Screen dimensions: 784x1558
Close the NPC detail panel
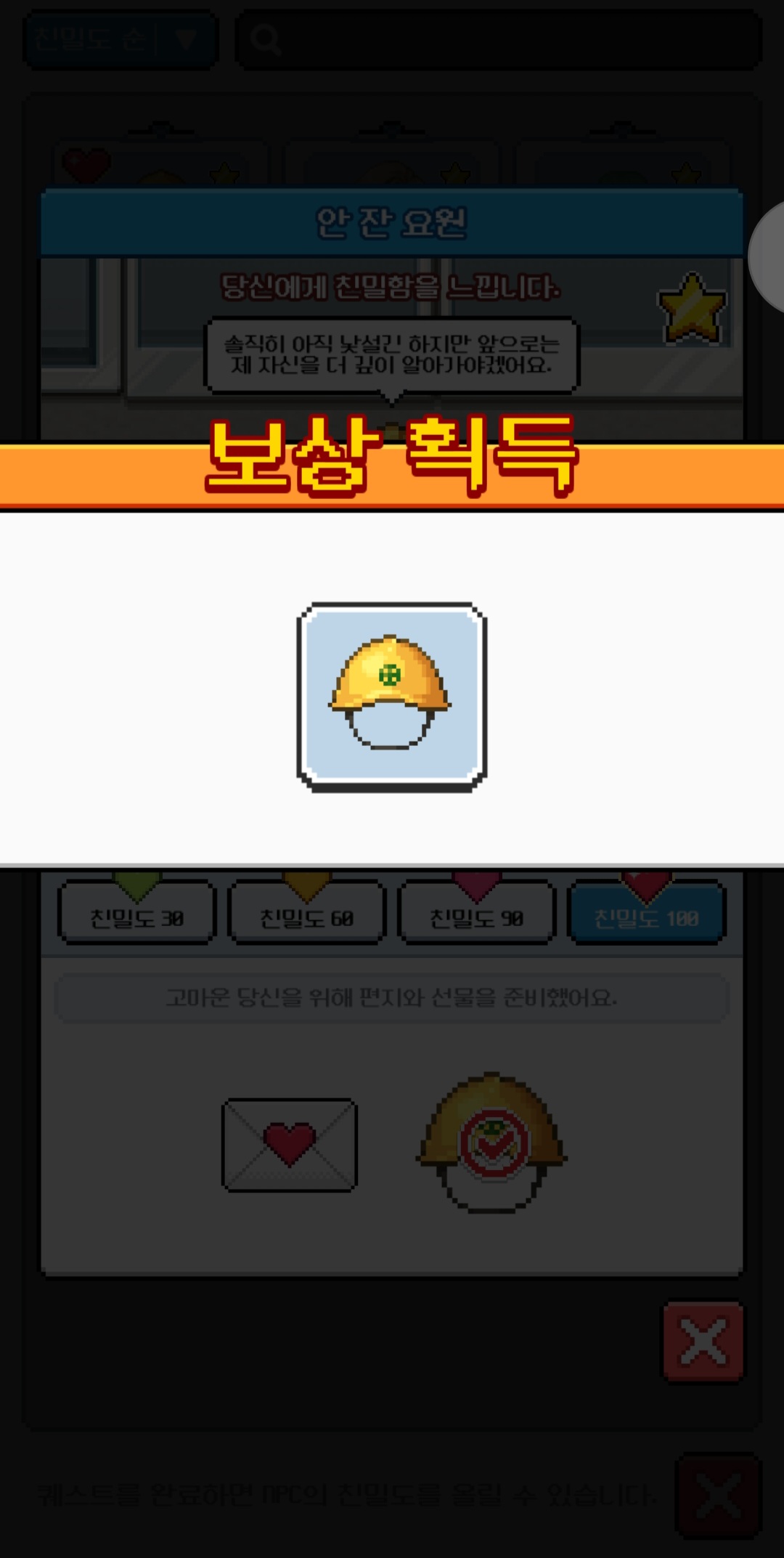703,1341
